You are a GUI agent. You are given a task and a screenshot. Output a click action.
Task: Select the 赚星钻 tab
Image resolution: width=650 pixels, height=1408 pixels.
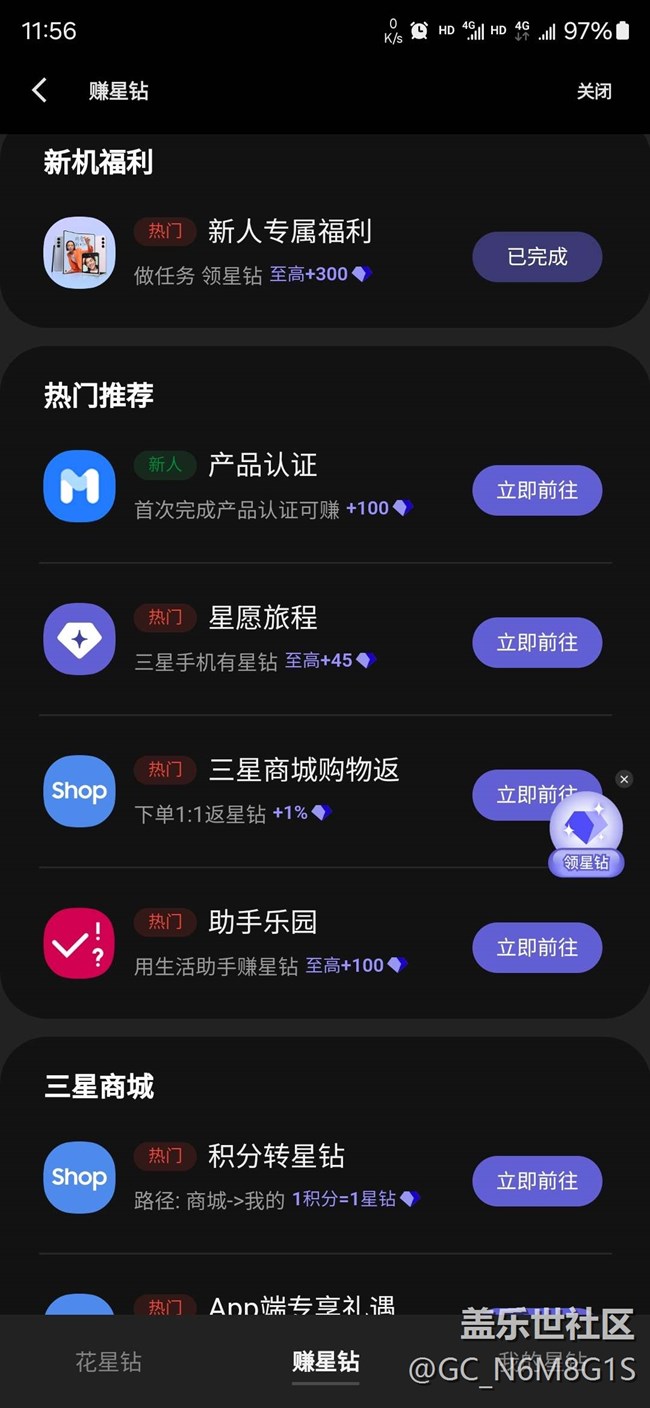pyautogui.click(x=326, y=1362)
